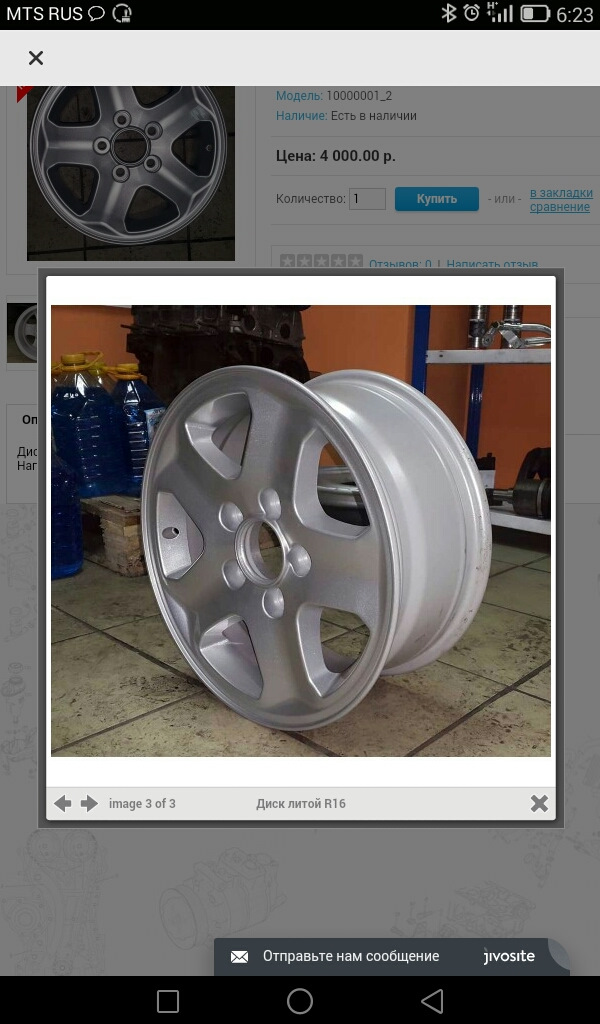Add the item via в закладки link
The width and height of the screenshot is (600, 1024).
pos(561,193)
